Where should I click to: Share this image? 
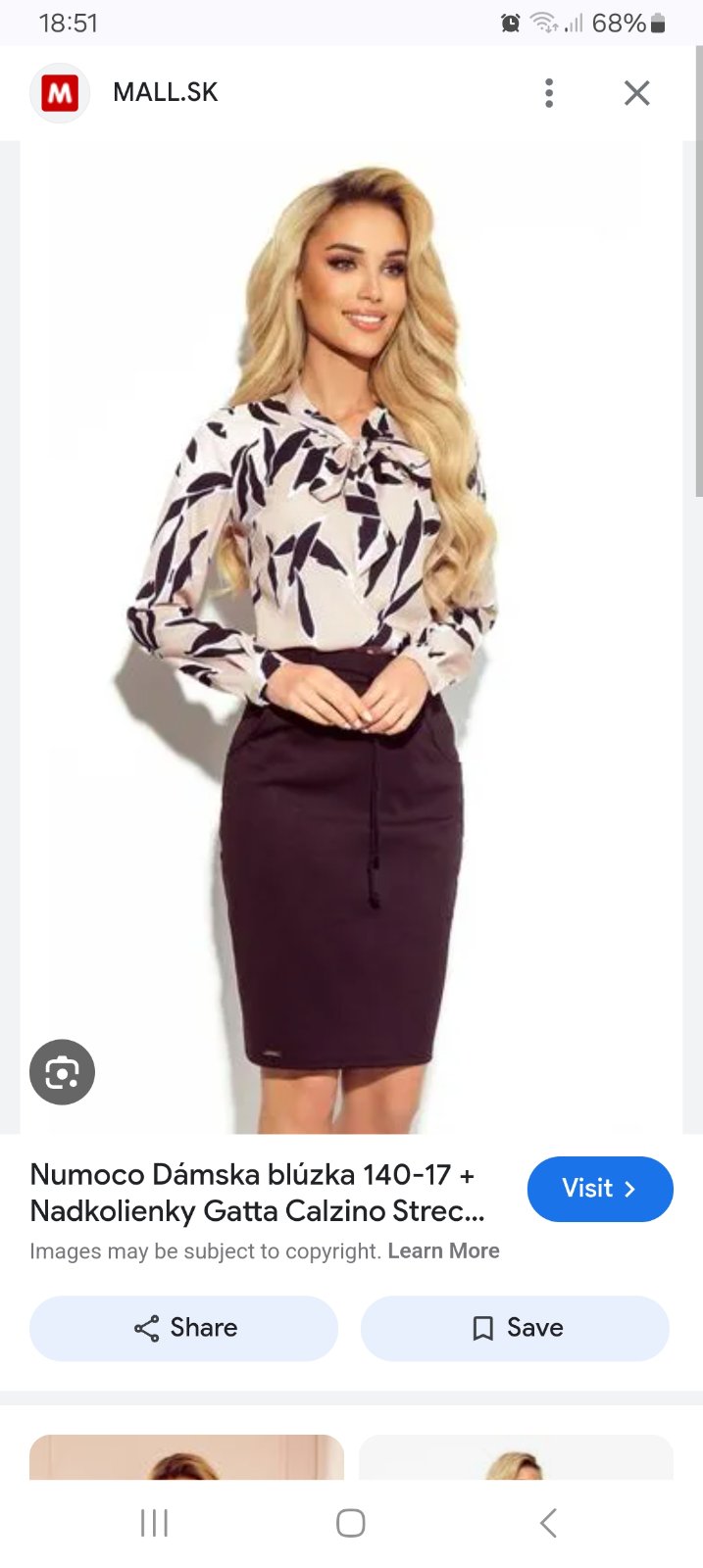tap(184, 1328)
